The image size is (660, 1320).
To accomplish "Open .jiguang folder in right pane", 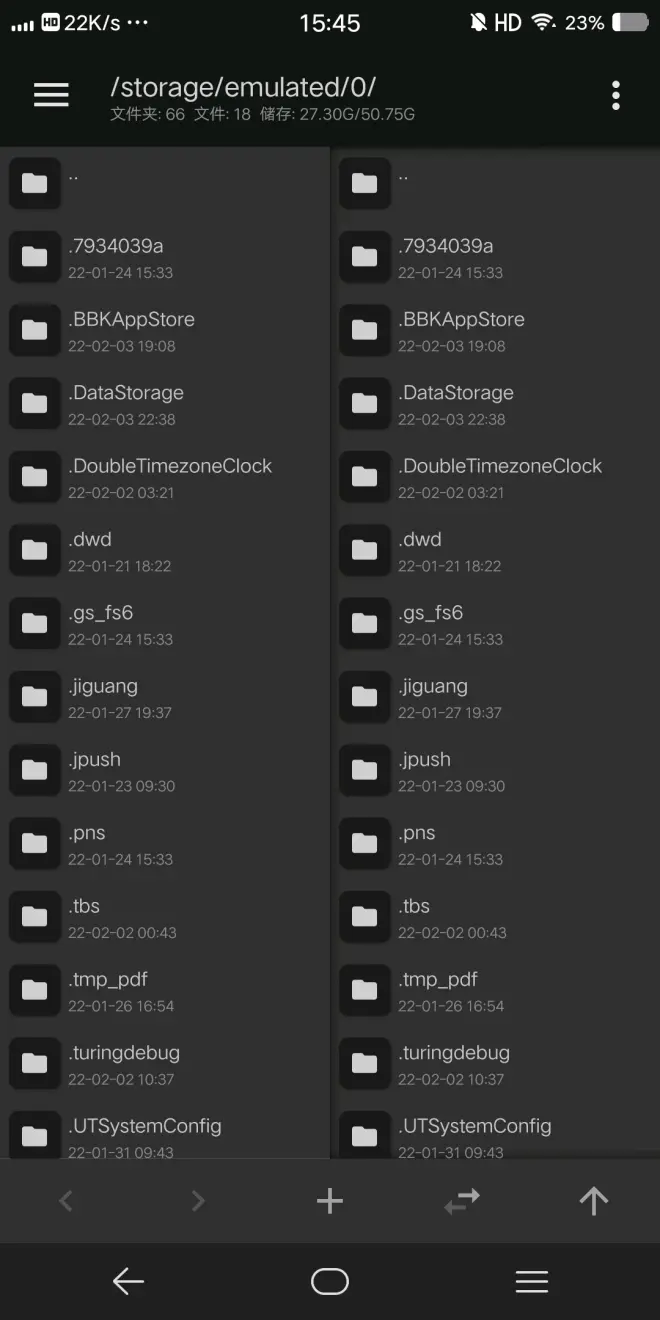I will point(495,698).
